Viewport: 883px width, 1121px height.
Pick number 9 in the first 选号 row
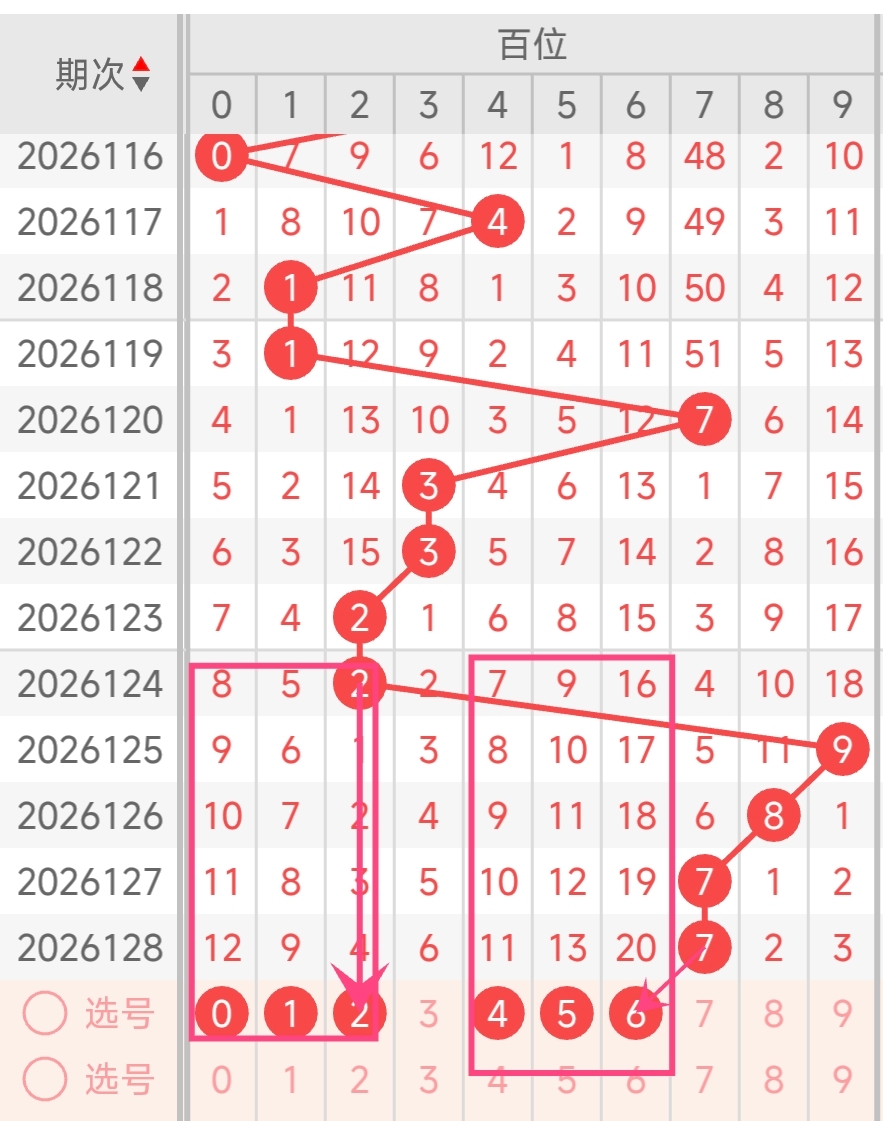click(x=842, y=1014)
